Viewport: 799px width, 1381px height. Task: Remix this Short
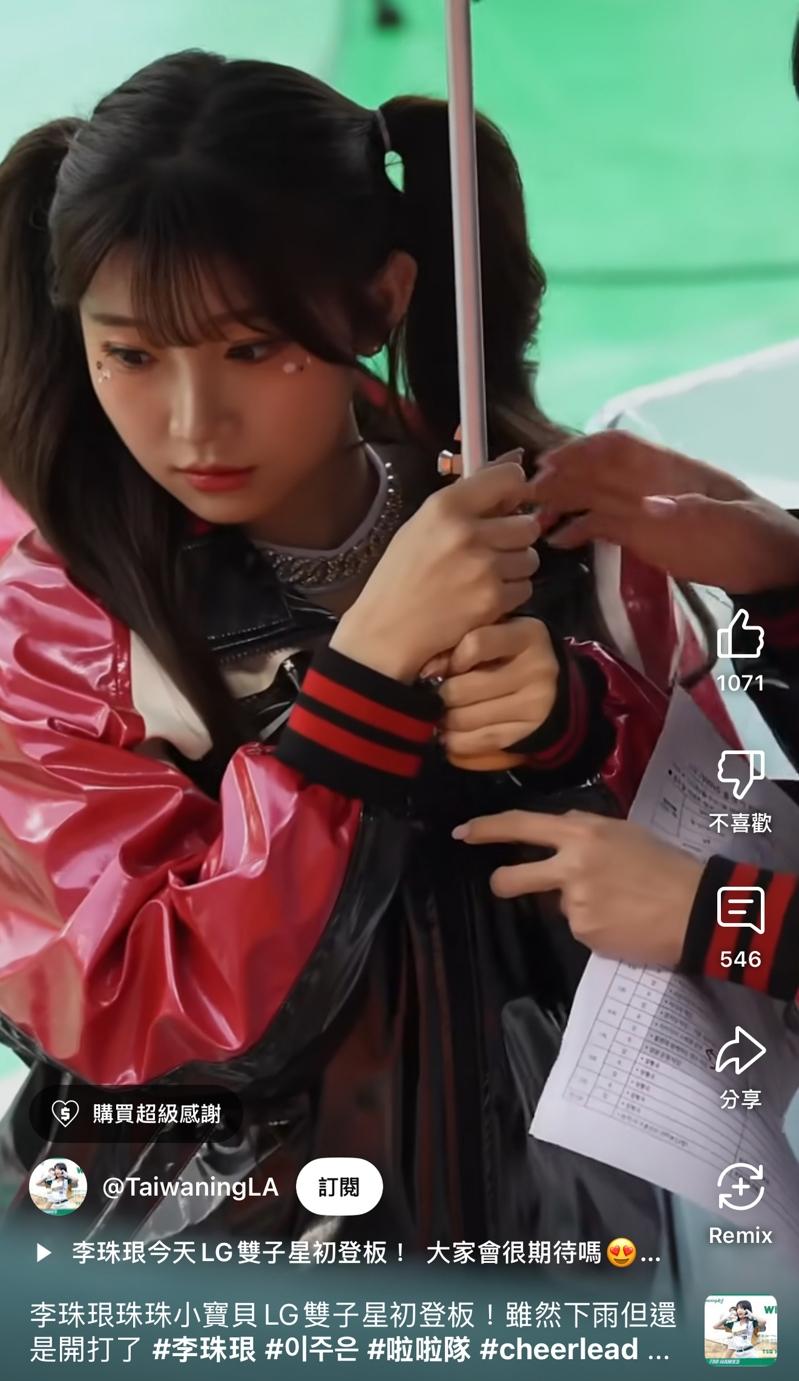pos(740,1189)
